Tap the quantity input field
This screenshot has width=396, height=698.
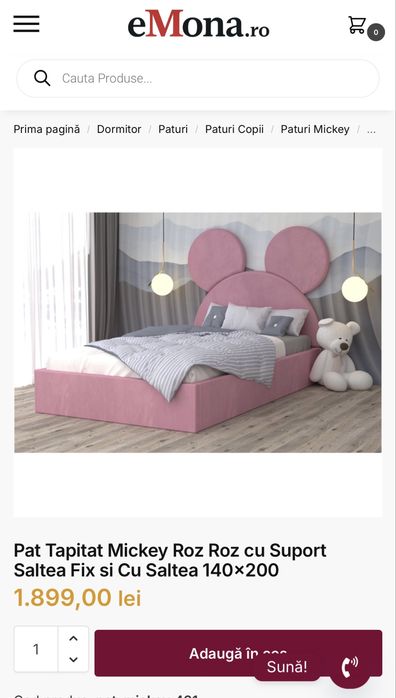point(36,649)
